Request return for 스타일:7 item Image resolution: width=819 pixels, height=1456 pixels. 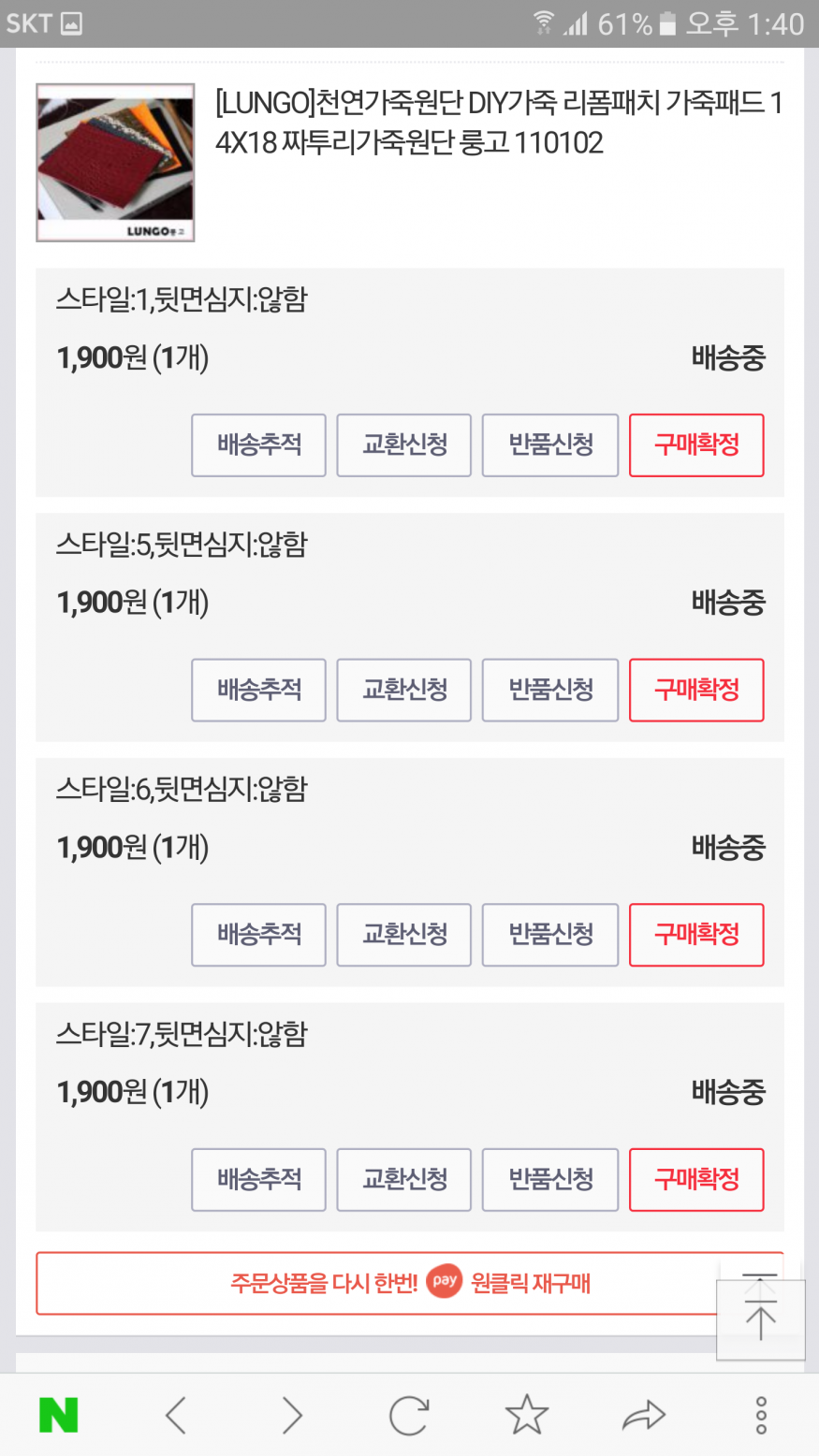[x=550, y=1180]
